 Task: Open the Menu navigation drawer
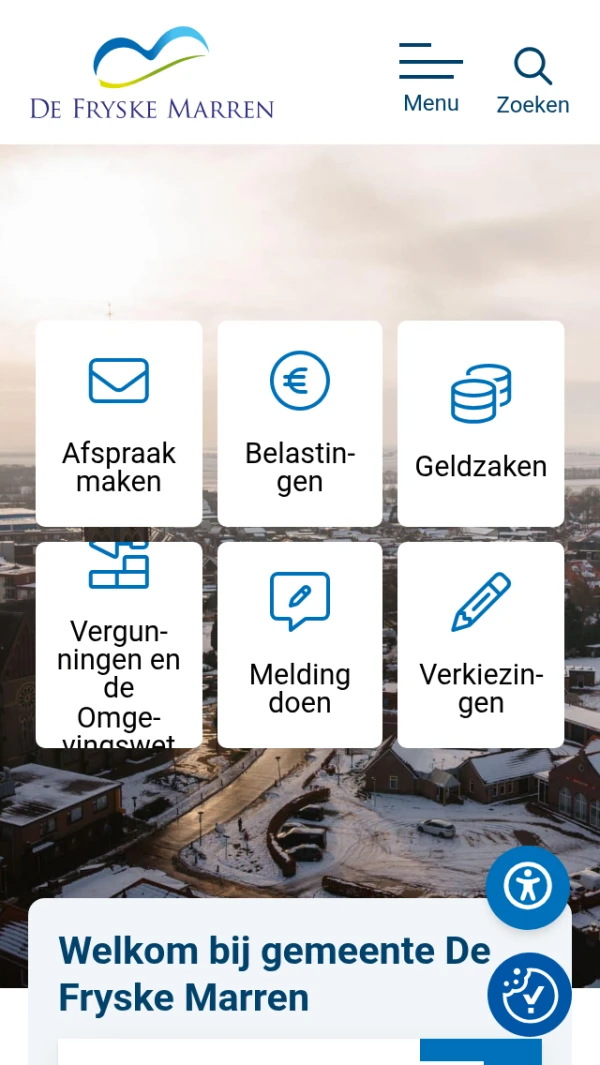click(x=430, y=78)
